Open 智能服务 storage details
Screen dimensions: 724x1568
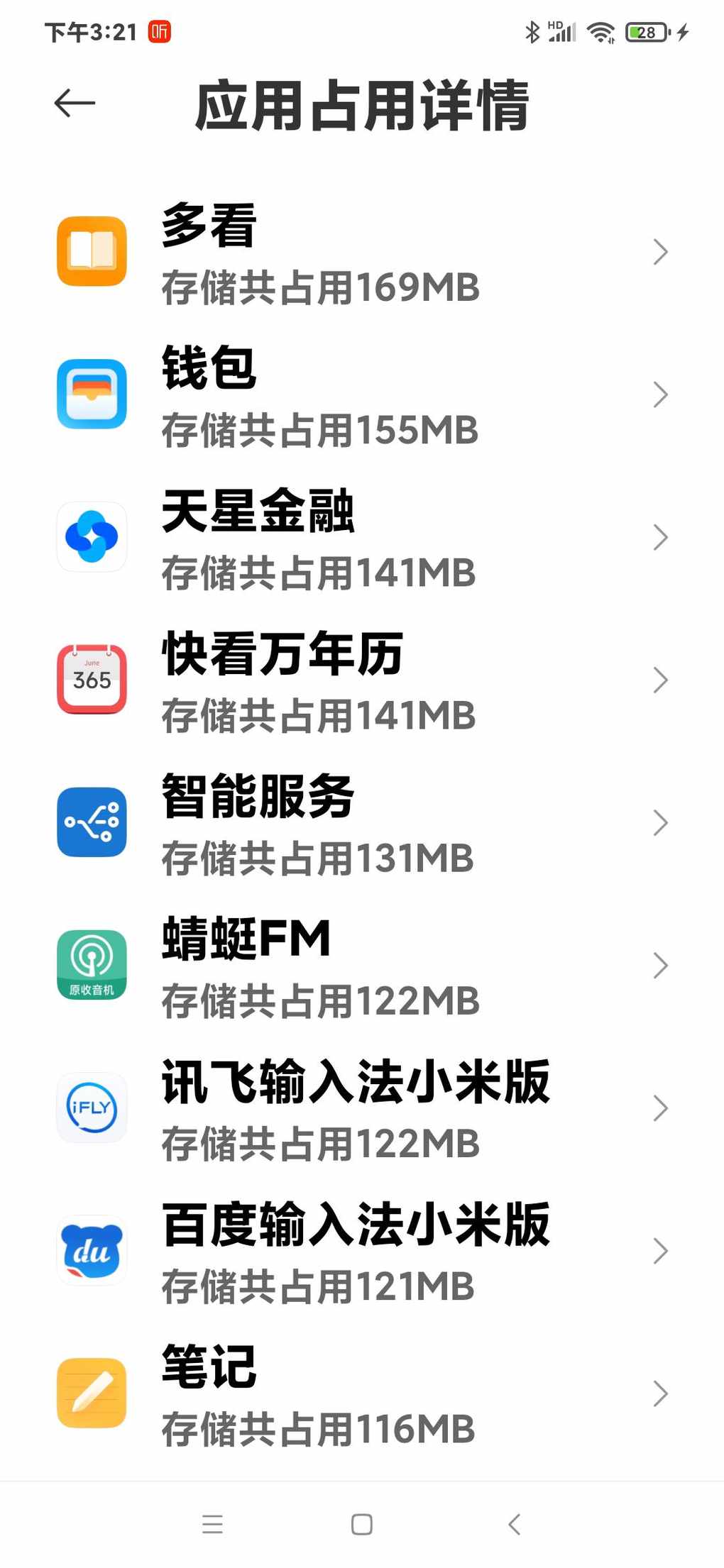pos(362,822)
